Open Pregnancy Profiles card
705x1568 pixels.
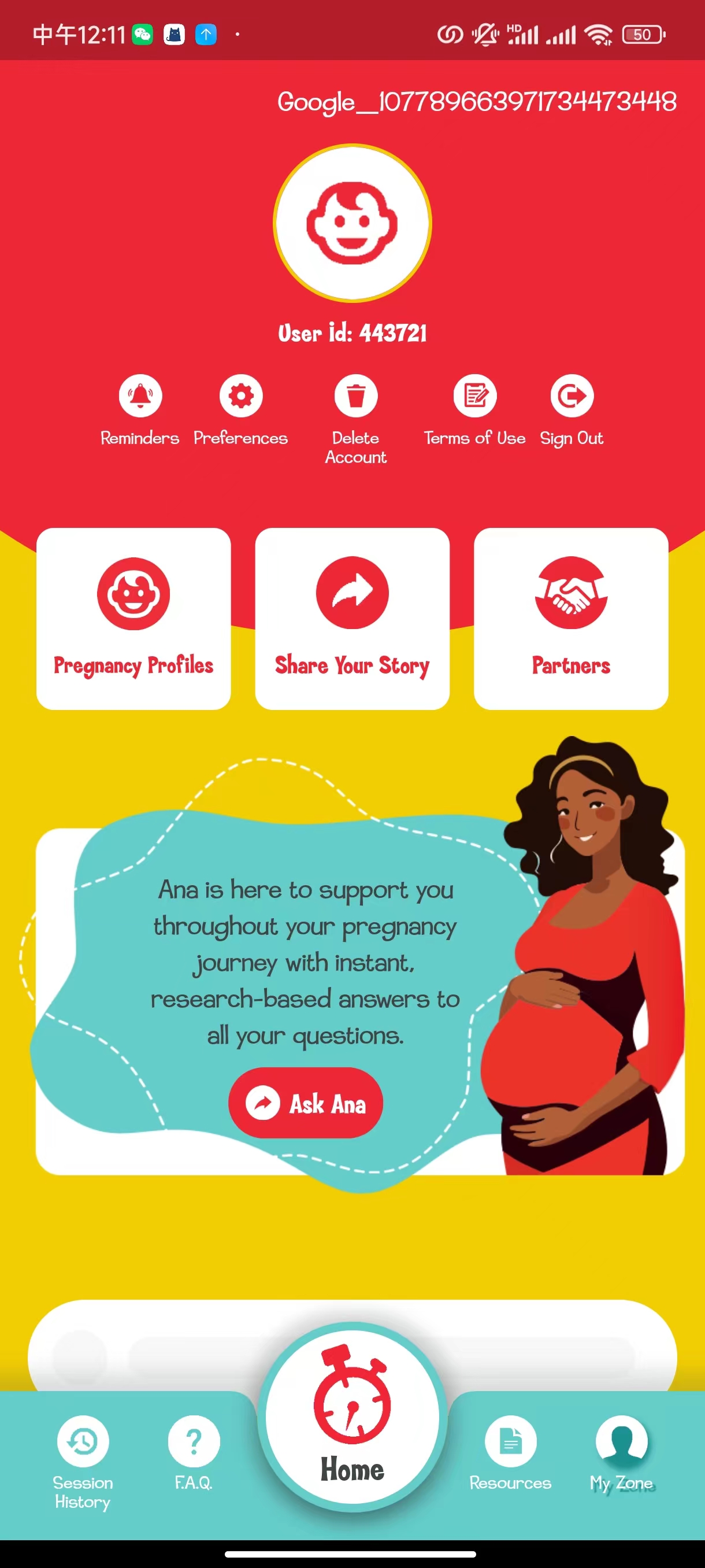click(133, 618)
